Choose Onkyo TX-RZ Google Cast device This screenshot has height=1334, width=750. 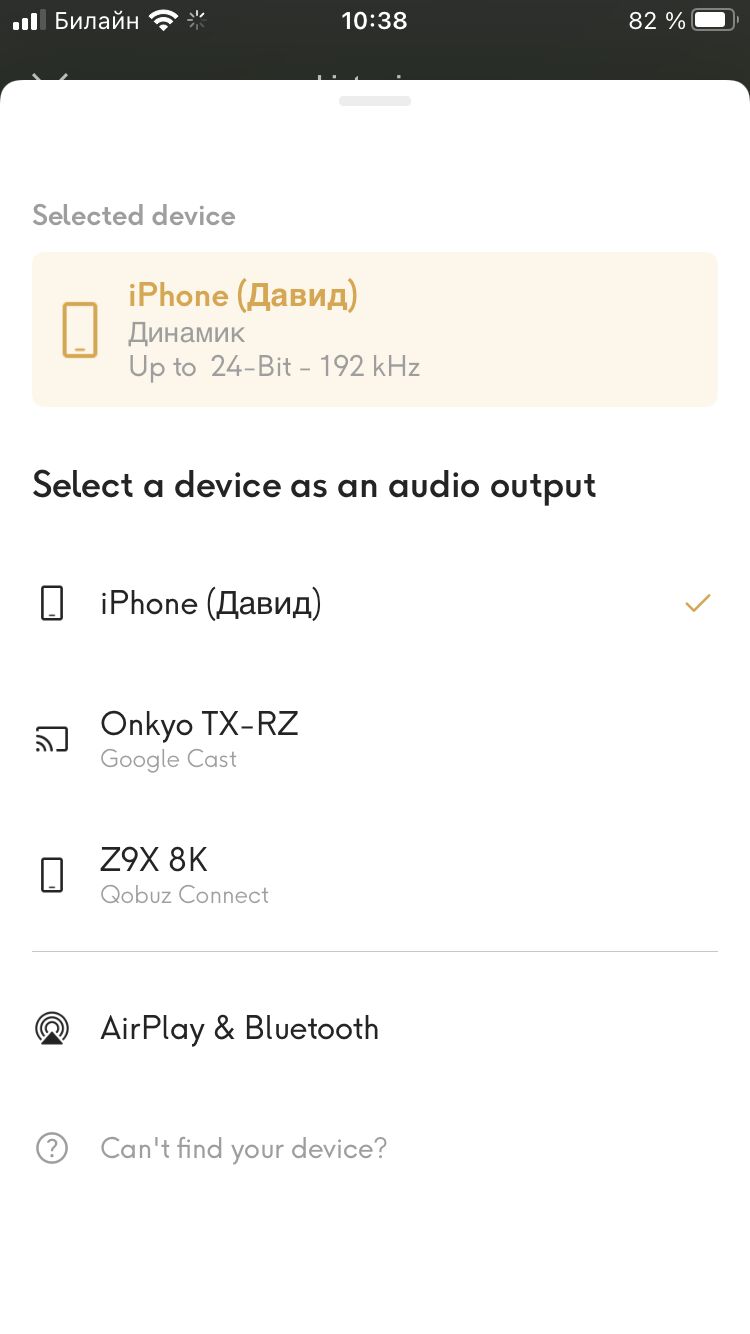(x=375, y=739)
